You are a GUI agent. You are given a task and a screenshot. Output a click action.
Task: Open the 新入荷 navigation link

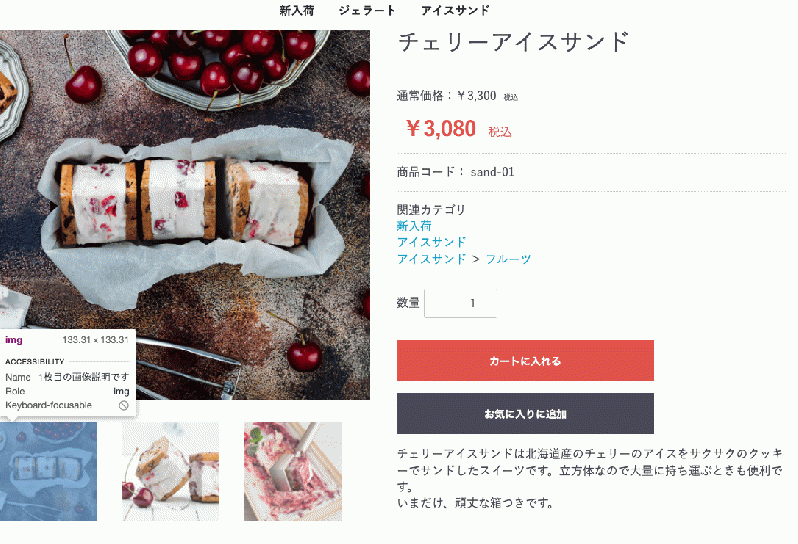coord(297,10)
